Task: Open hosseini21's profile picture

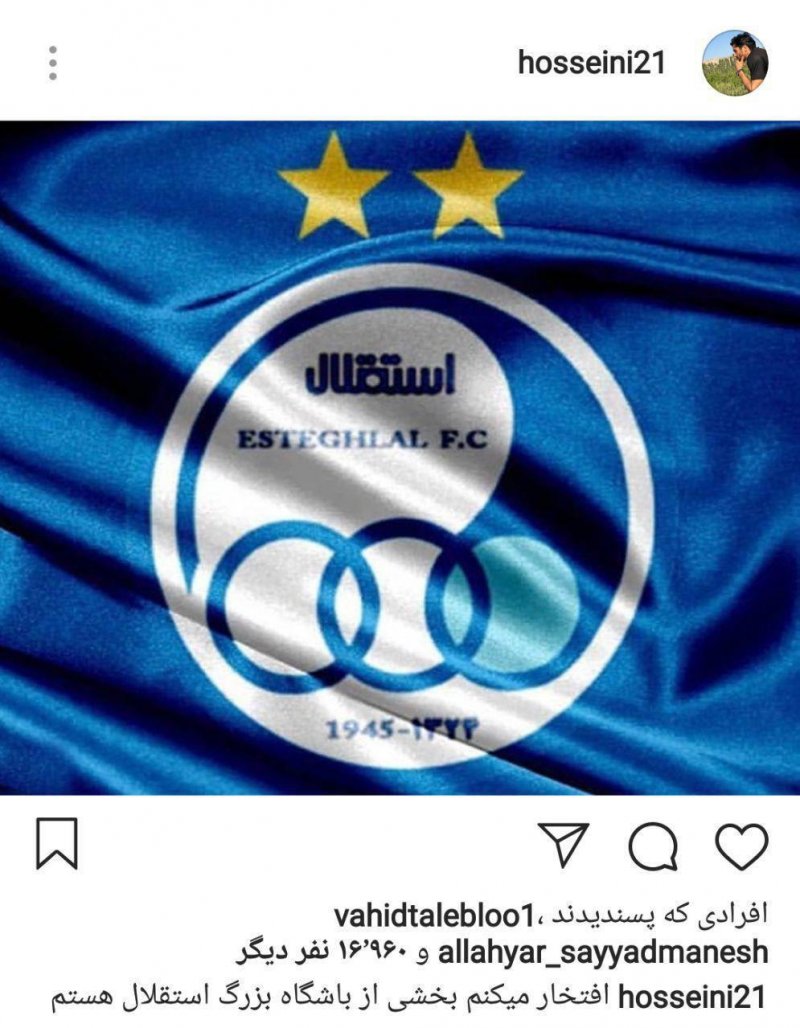Action: tap(735, 63)
